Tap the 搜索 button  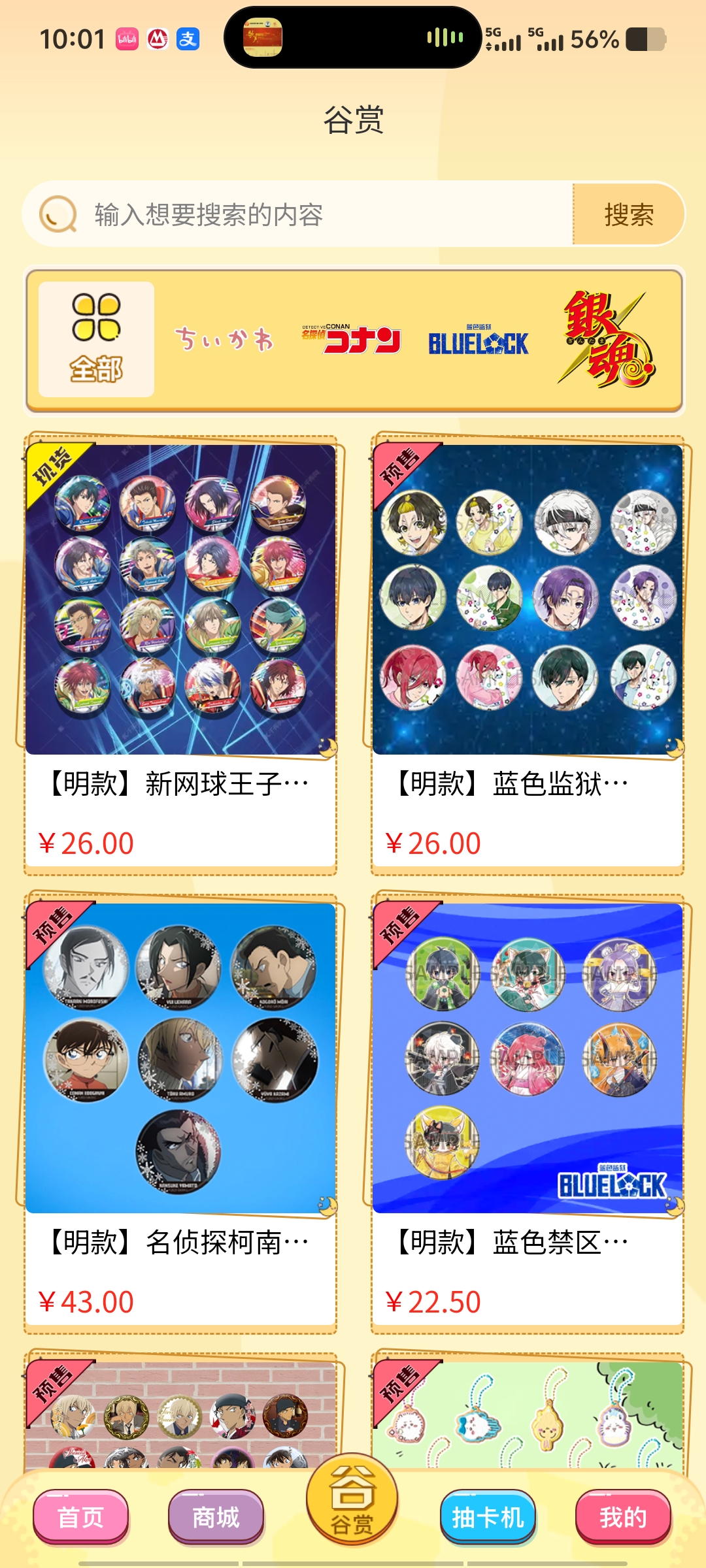coord(628,214)
